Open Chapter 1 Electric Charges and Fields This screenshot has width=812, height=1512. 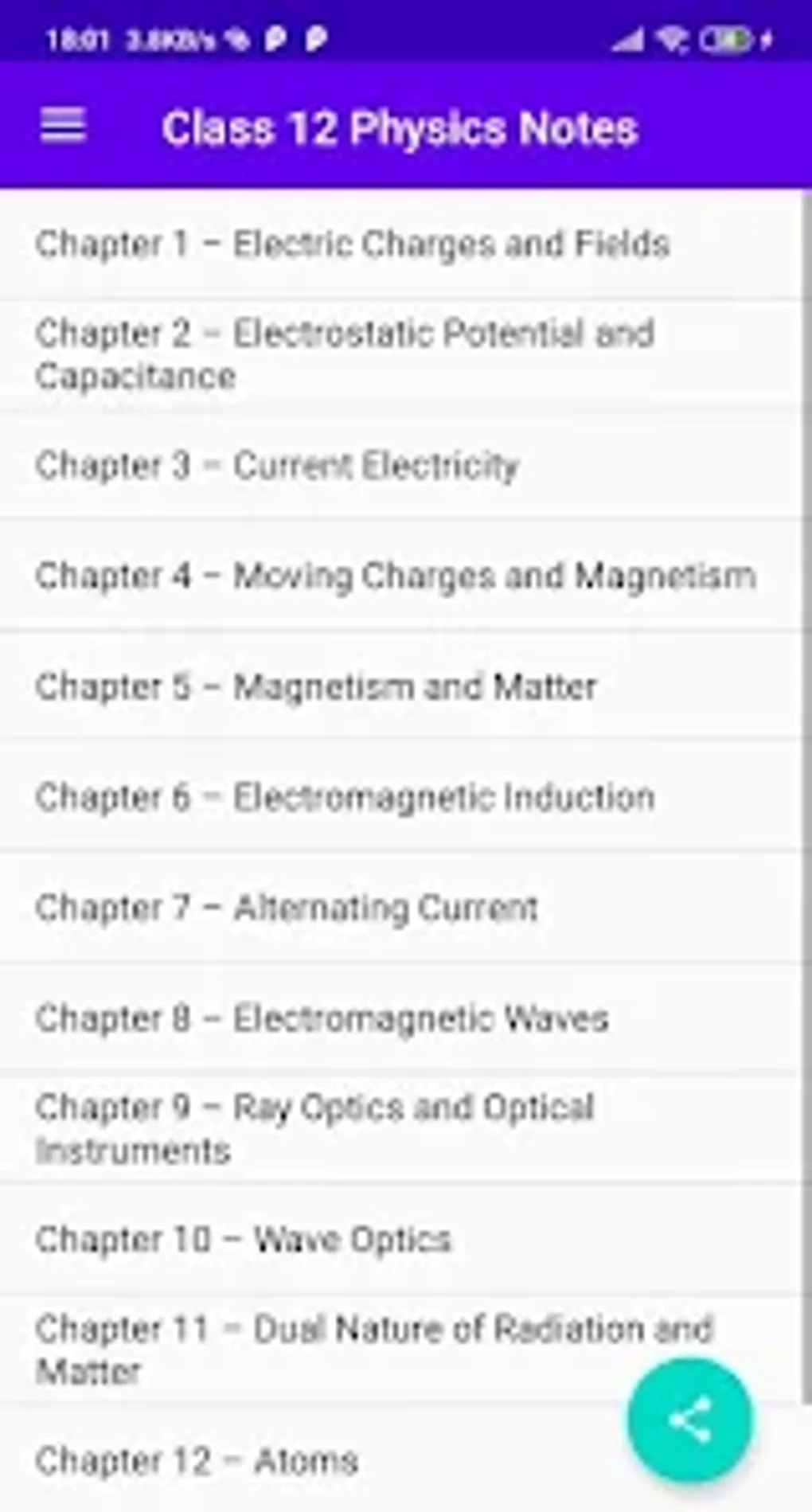click(353, 245)
